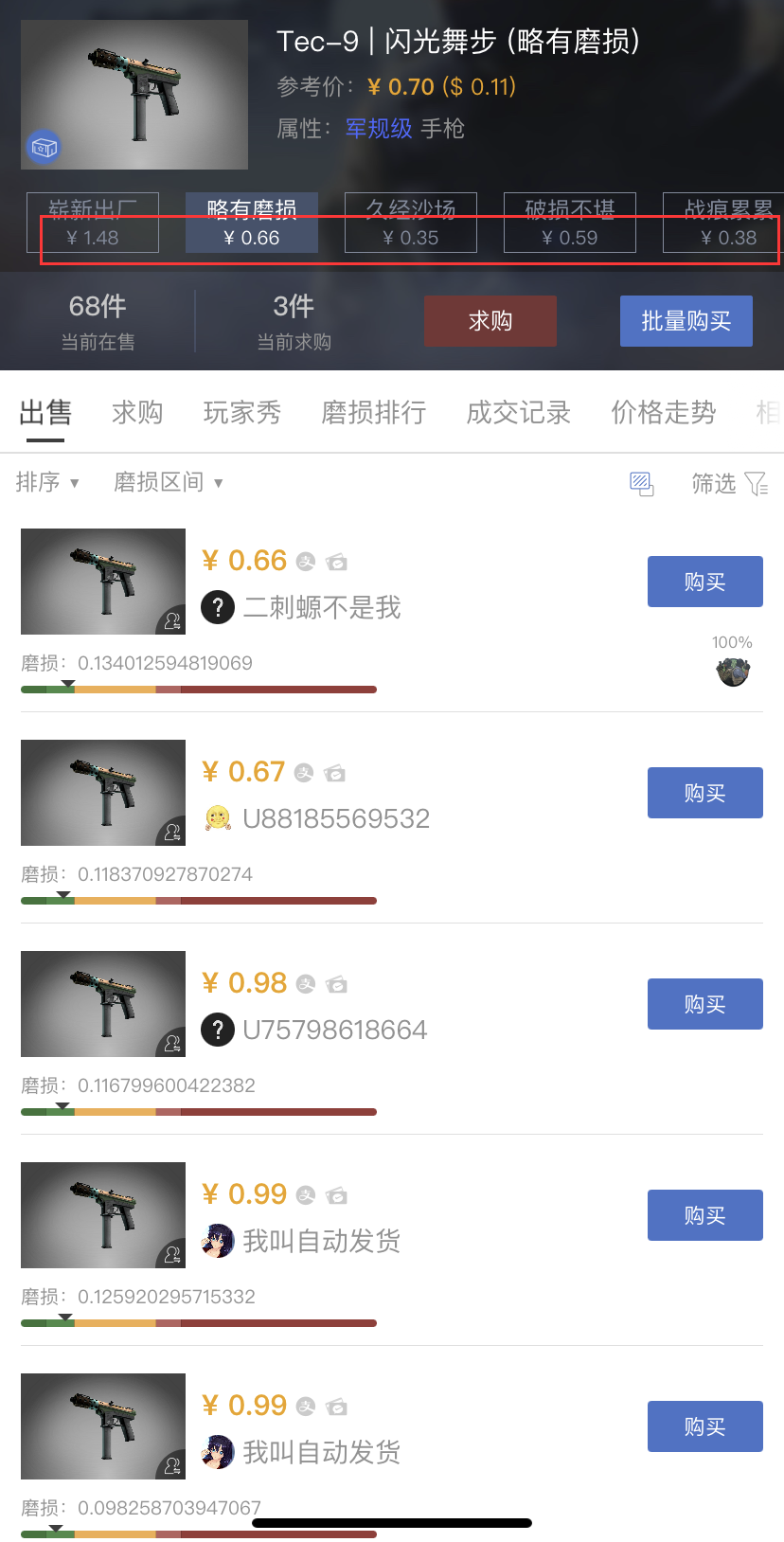Expand the 磨损区间 dropdown
Viewport: 784px width, 1542px height.
pos(168,483)
